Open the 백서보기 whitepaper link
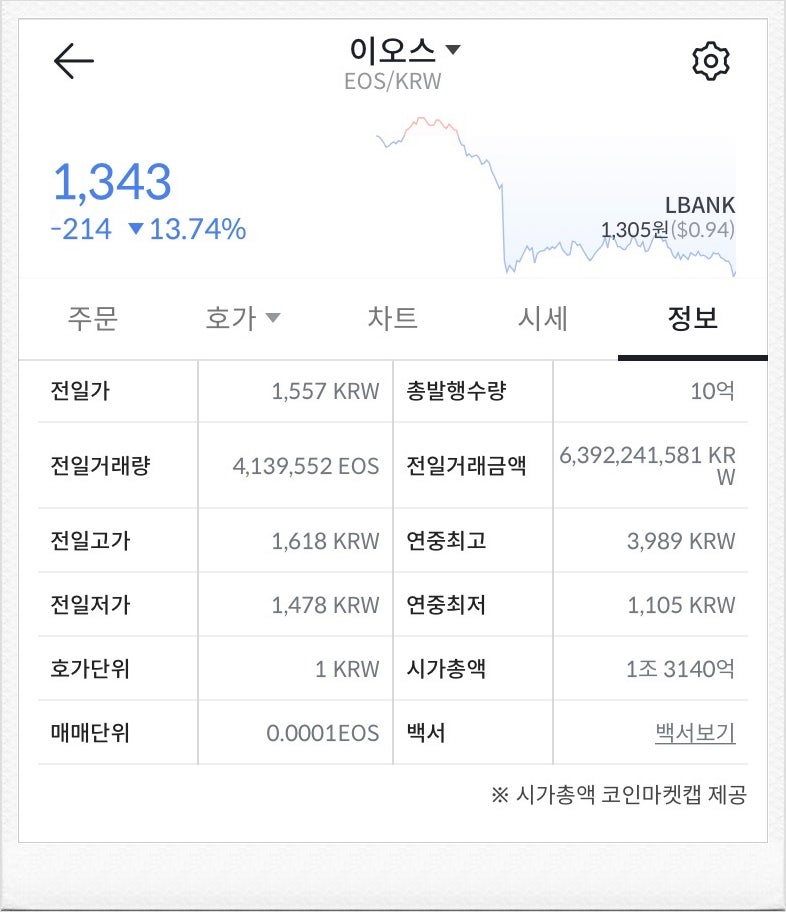786x912 pixels. click(695, 733)
